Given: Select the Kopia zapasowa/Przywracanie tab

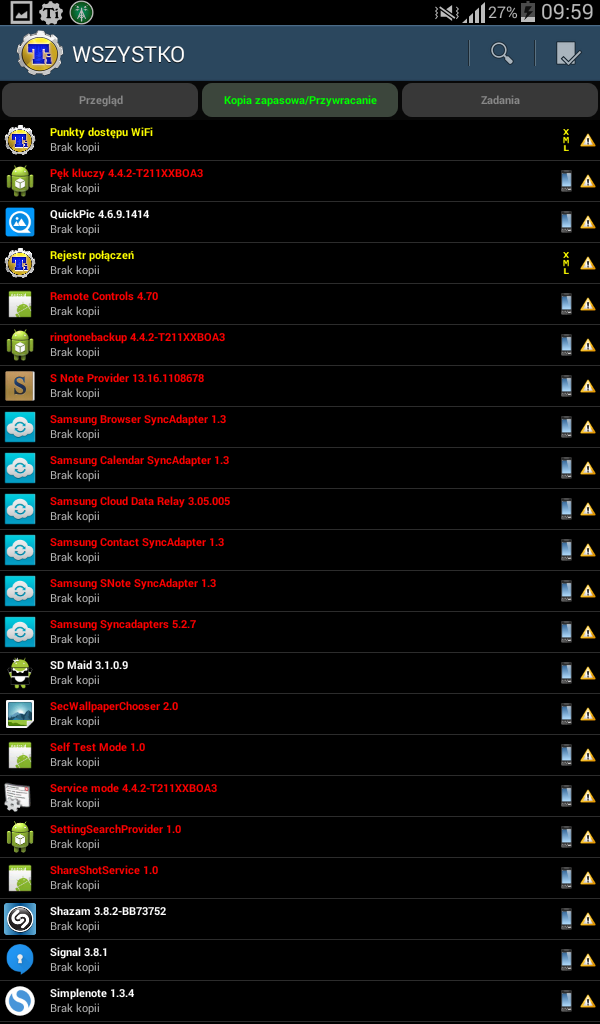Looking at the screenshot, I should (300, 100).
